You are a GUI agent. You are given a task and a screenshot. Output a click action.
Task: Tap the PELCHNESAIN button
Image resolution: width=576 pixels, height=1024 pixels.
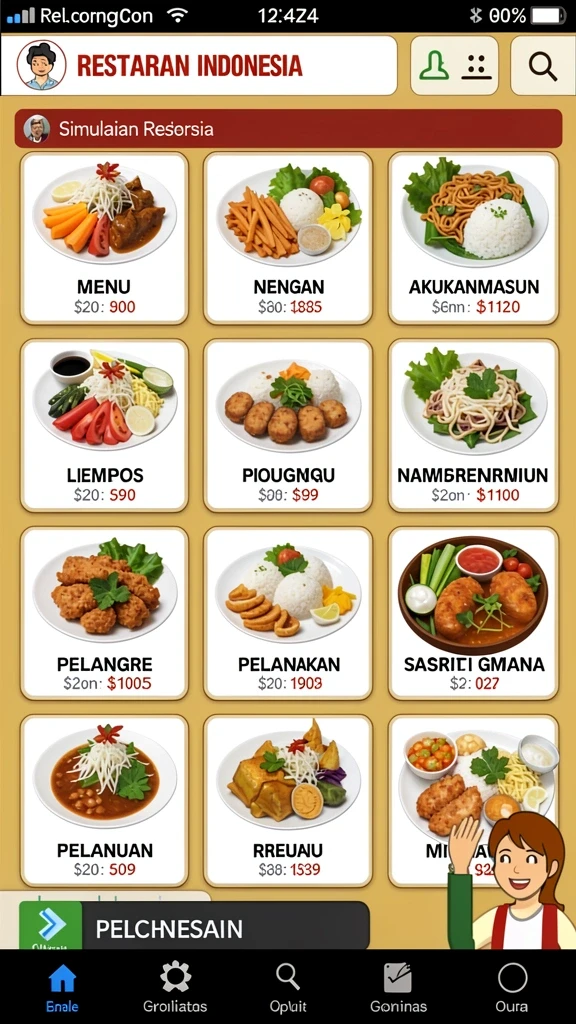[x=194, y=925]
